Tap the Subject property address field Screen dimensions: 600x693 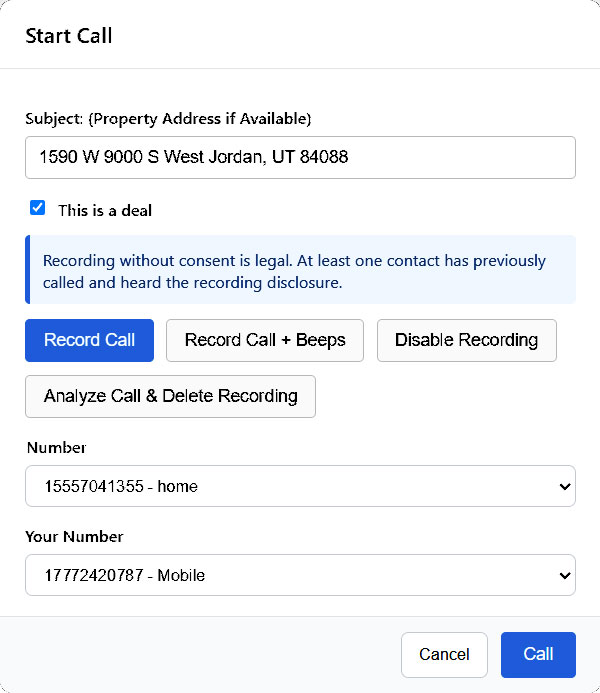click(x=300, y=157)
